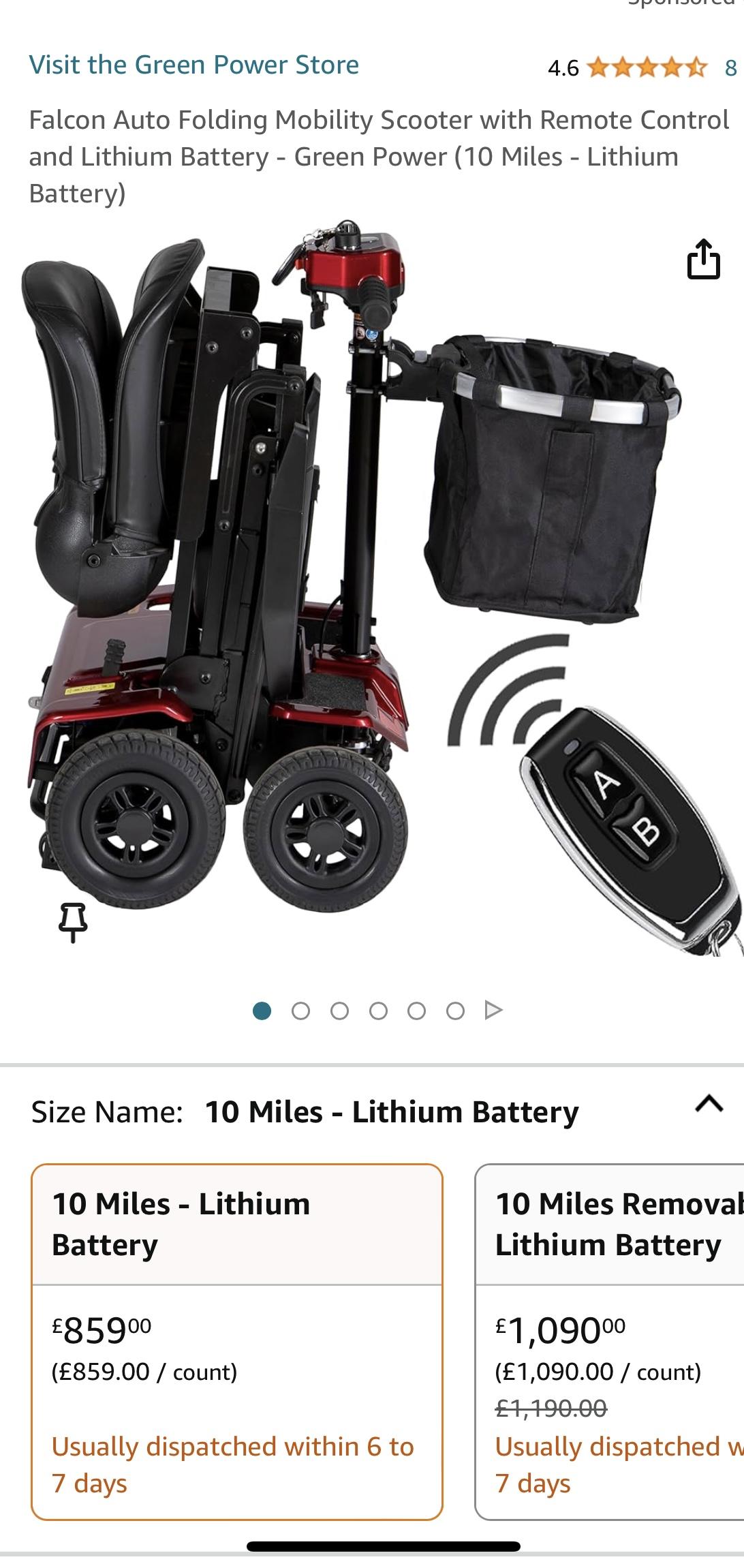Collapse the Size Name options
The image size is (744, 1568).
coord(709,1103)
